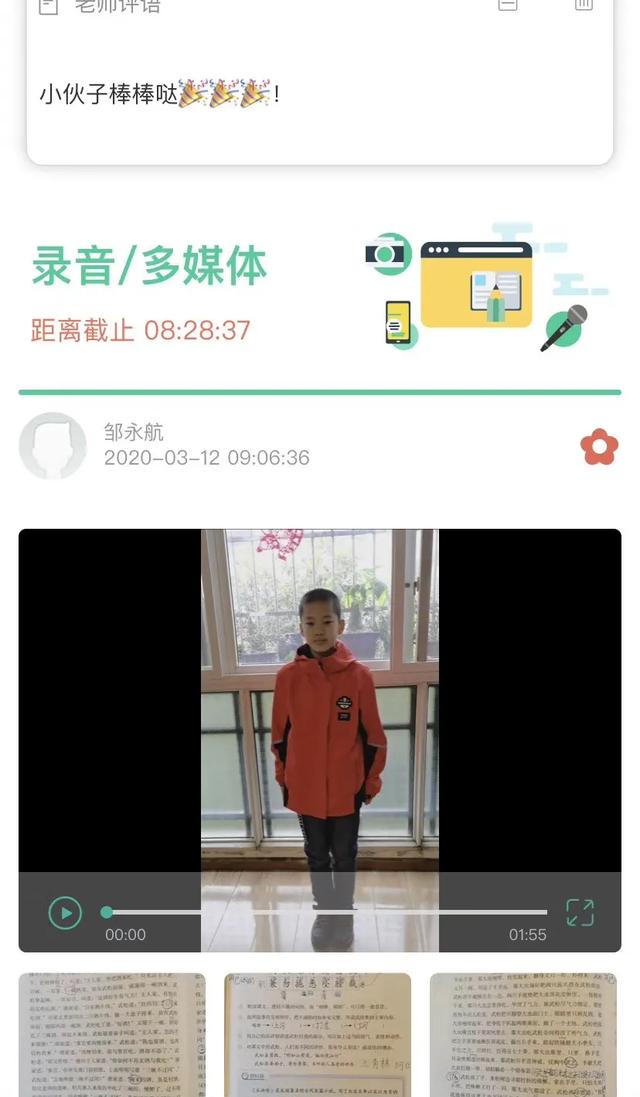This screenshot has width=640, height=1097.
Task: Tap the red flower icon beside 邹永航
Action: pyautogui.click(x=599, y=447)
